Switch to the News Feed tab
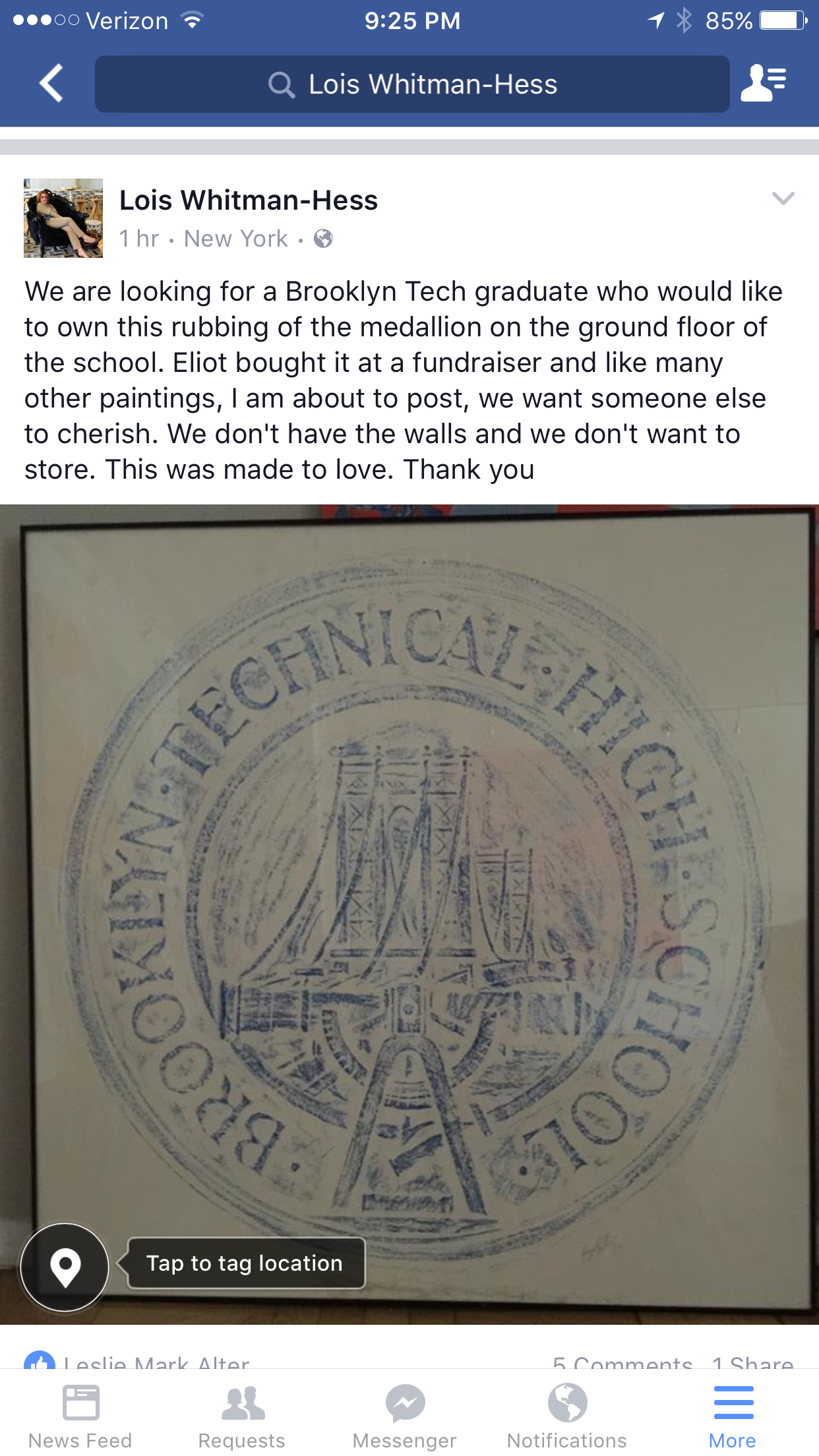Screen dimensions: 819x1456 point(80,1416)
